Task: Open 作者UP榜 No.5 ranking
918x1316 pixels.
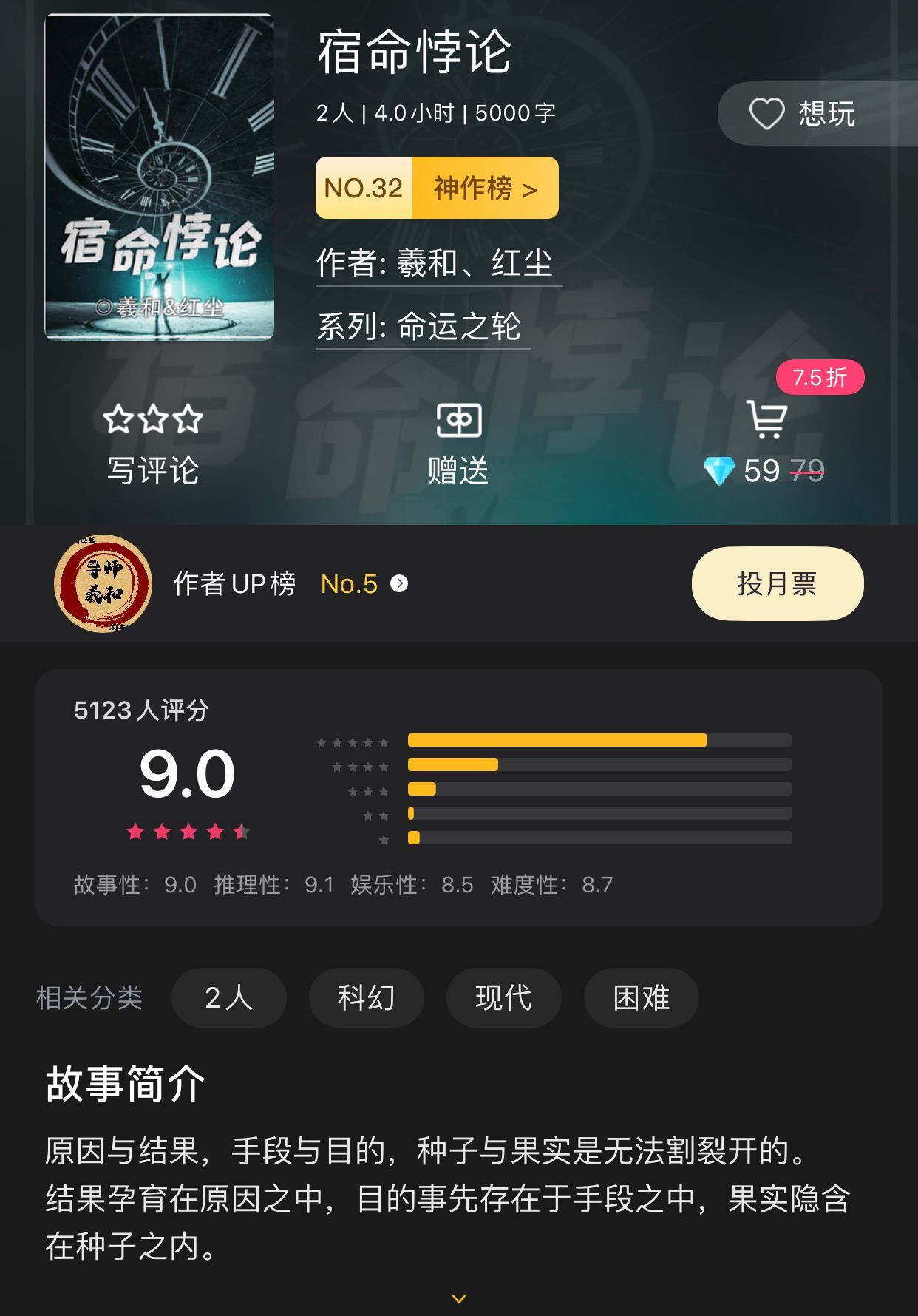Action: (x=290, y=584)
